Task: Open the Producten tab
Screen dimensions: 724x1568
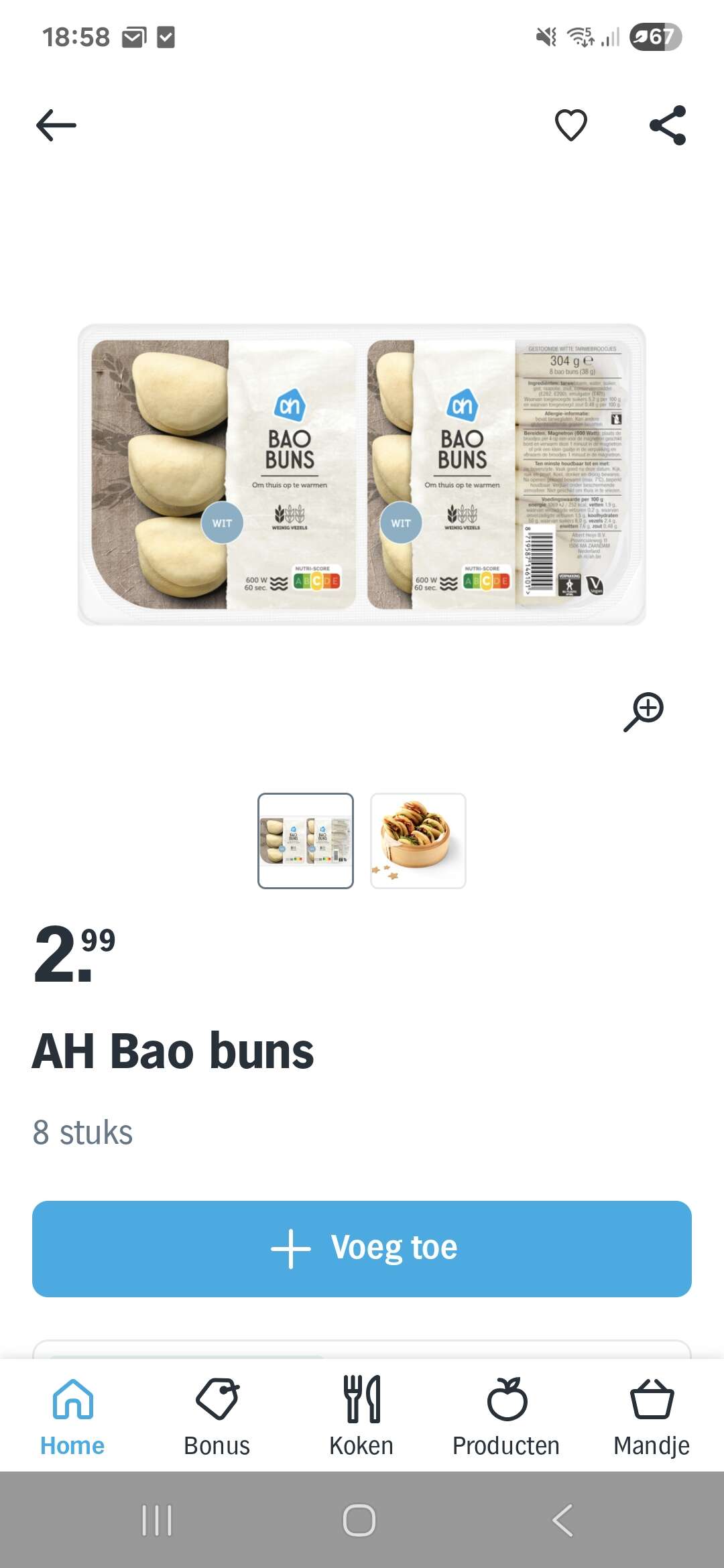Action: pos(506,1415)
